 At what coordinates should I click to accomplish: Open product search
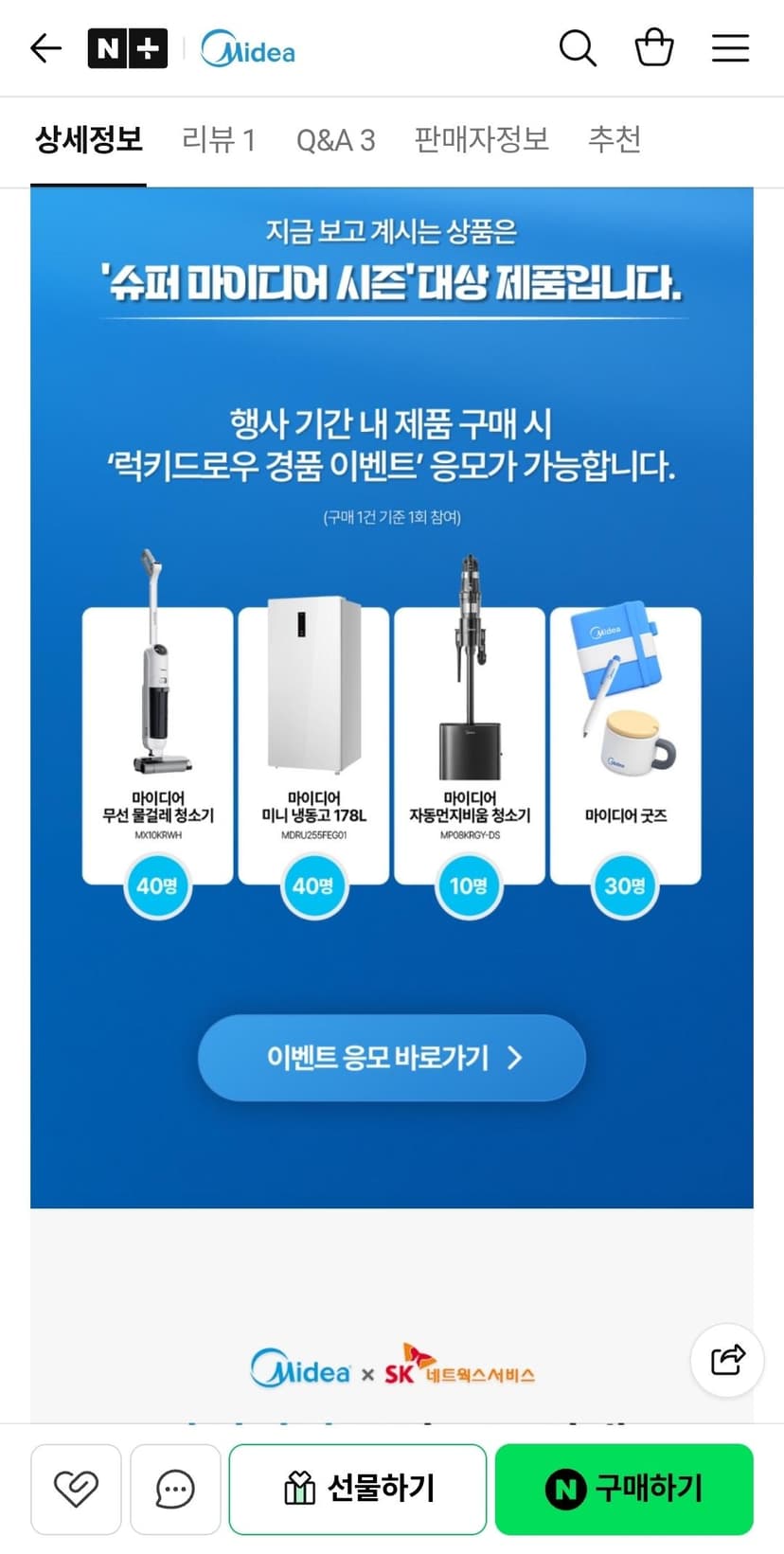click(578, 47)
